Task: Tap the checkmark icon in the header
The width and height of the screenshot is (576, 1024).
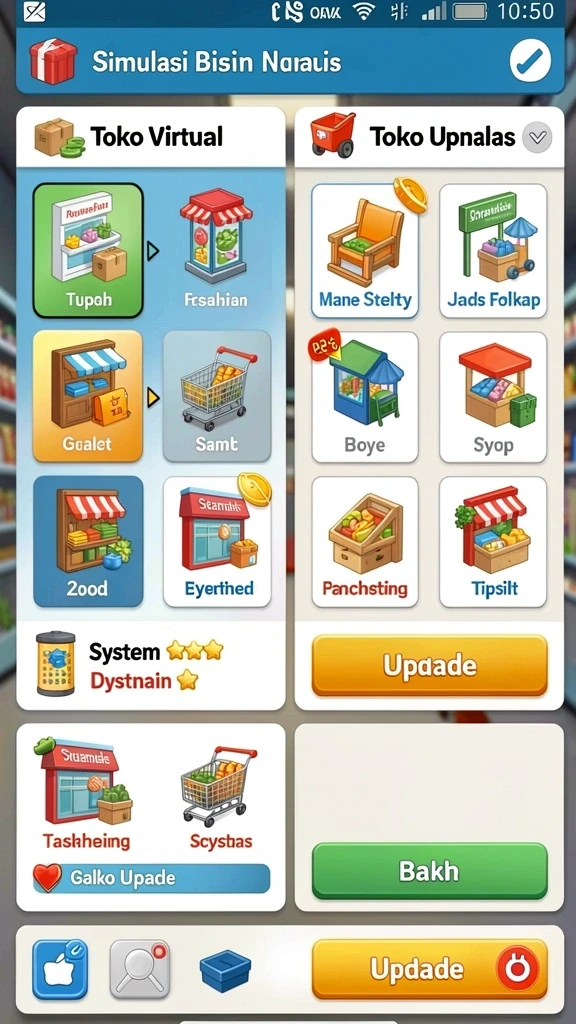Action: click(530, 61)
